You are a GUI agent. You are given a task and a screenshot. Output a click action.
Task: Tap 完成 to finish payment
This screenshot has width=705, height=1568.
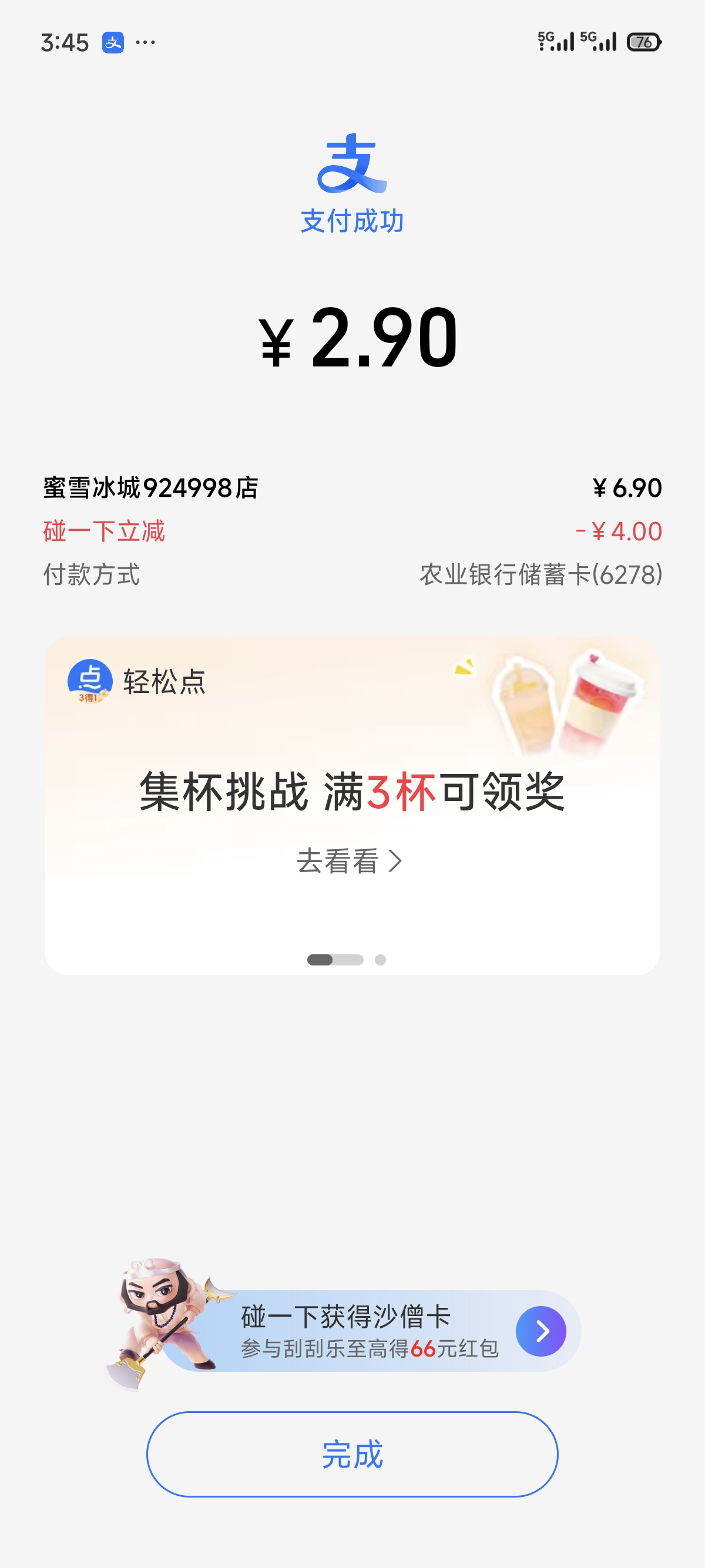coord(352,1454)
